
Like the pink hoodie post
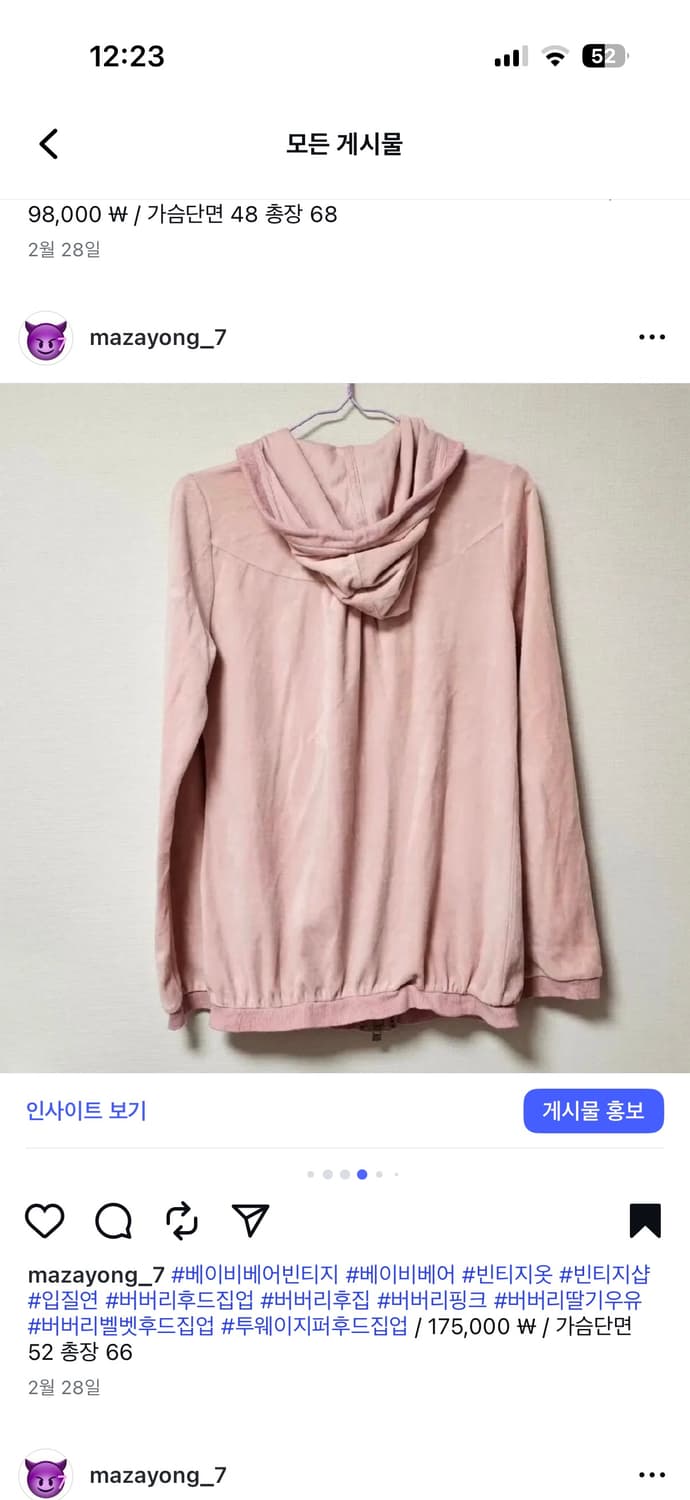tap(45, 1220)
